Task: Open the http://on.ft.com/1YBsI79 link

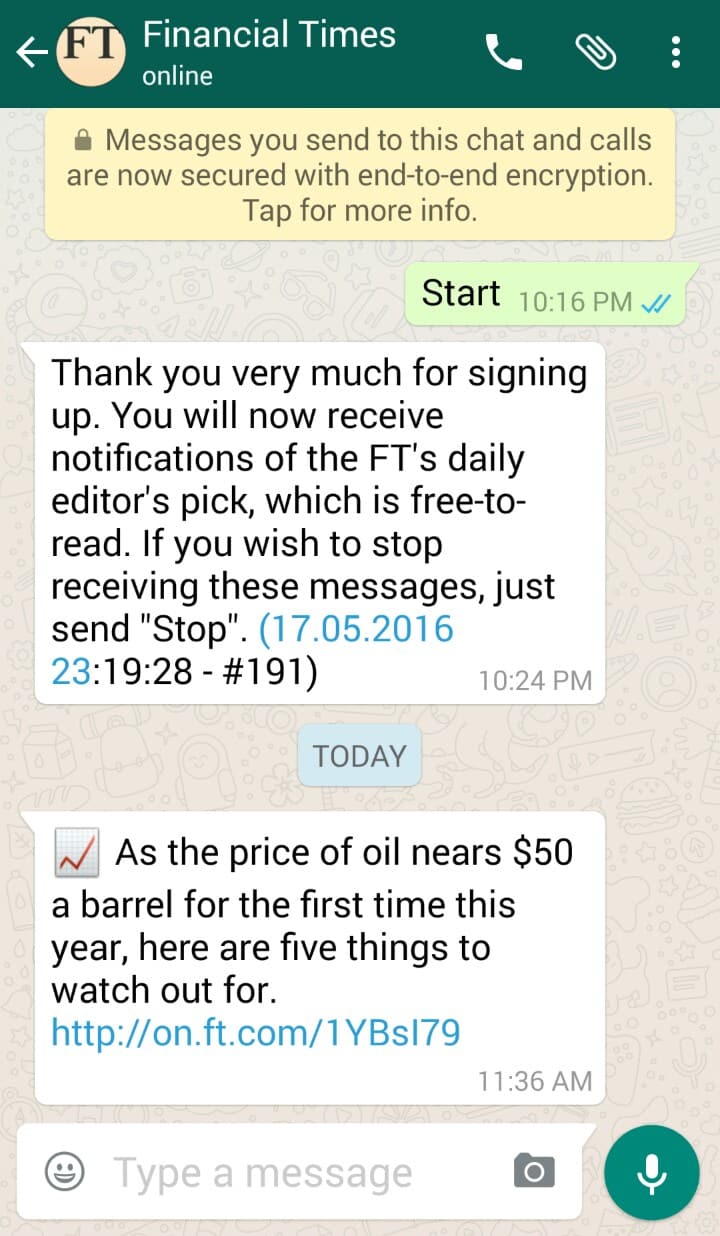Action: pos(256,1032)
